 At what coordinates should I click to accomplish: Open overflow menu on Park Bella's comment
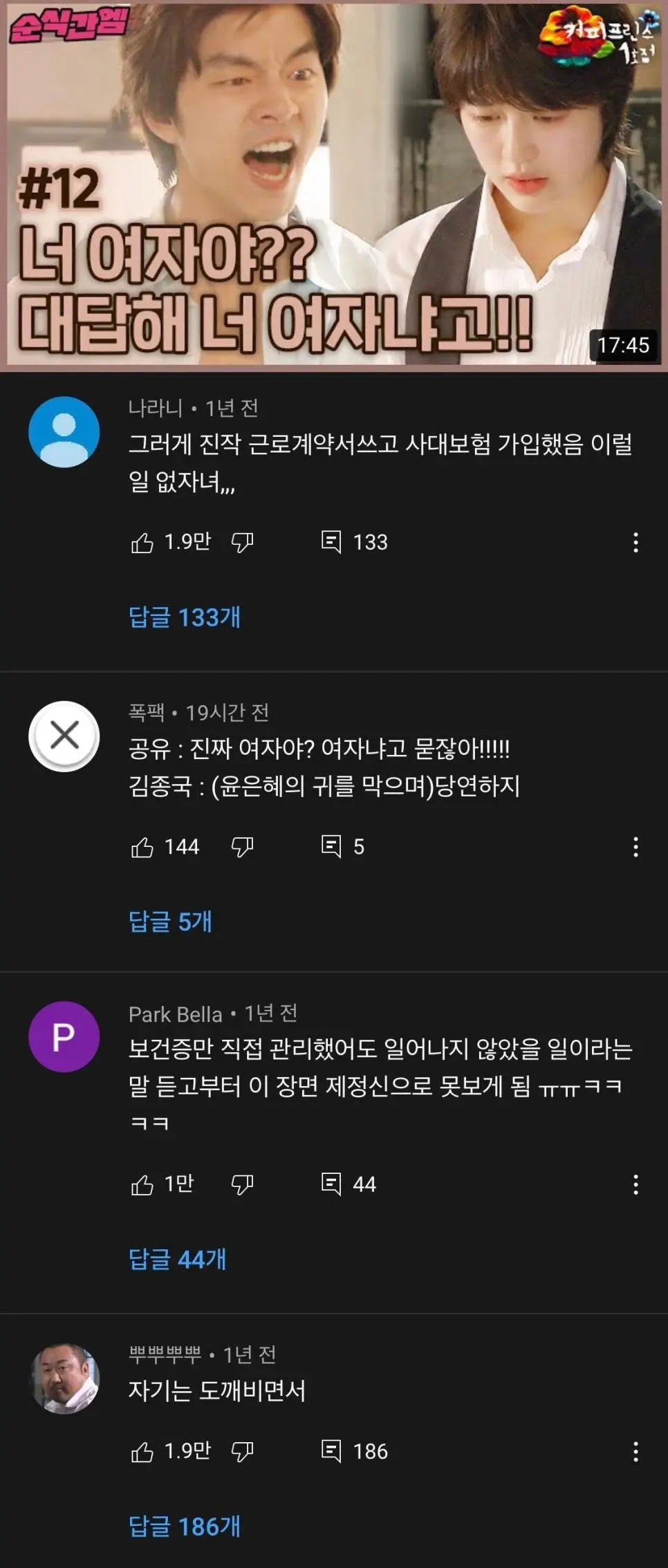[x=635, y=1185]
